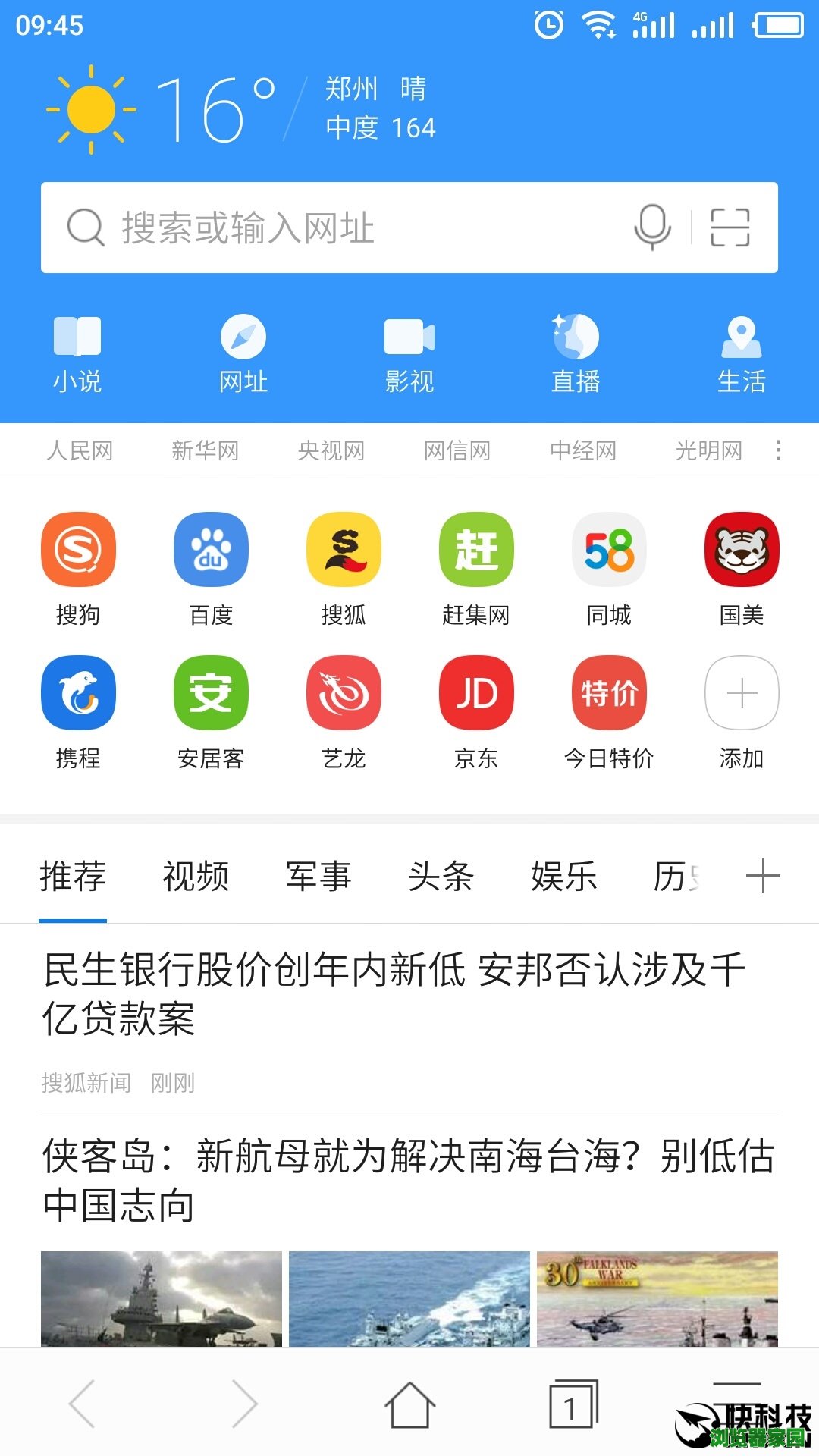
Task: Open the tab switcher showing 1 tab
Action: click(x=573, y=1405)
